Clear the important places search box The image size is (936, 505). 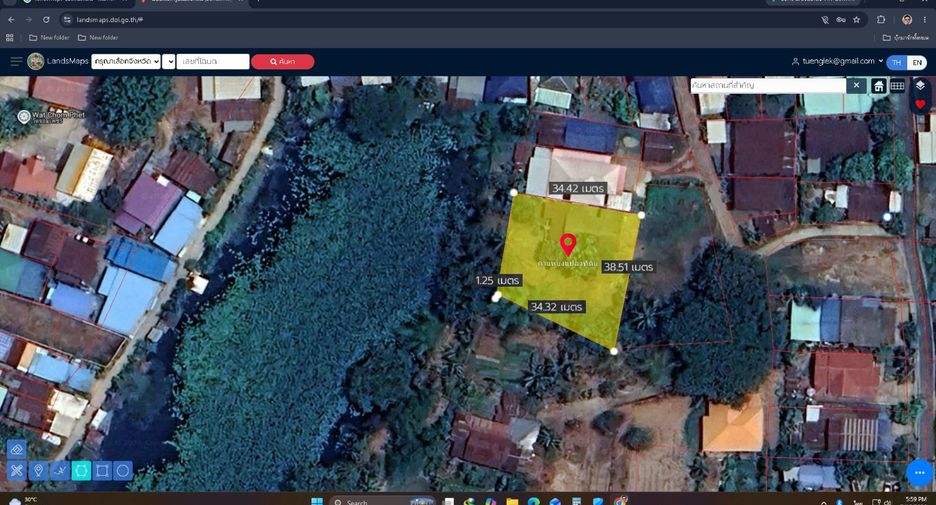pos(856,85)
